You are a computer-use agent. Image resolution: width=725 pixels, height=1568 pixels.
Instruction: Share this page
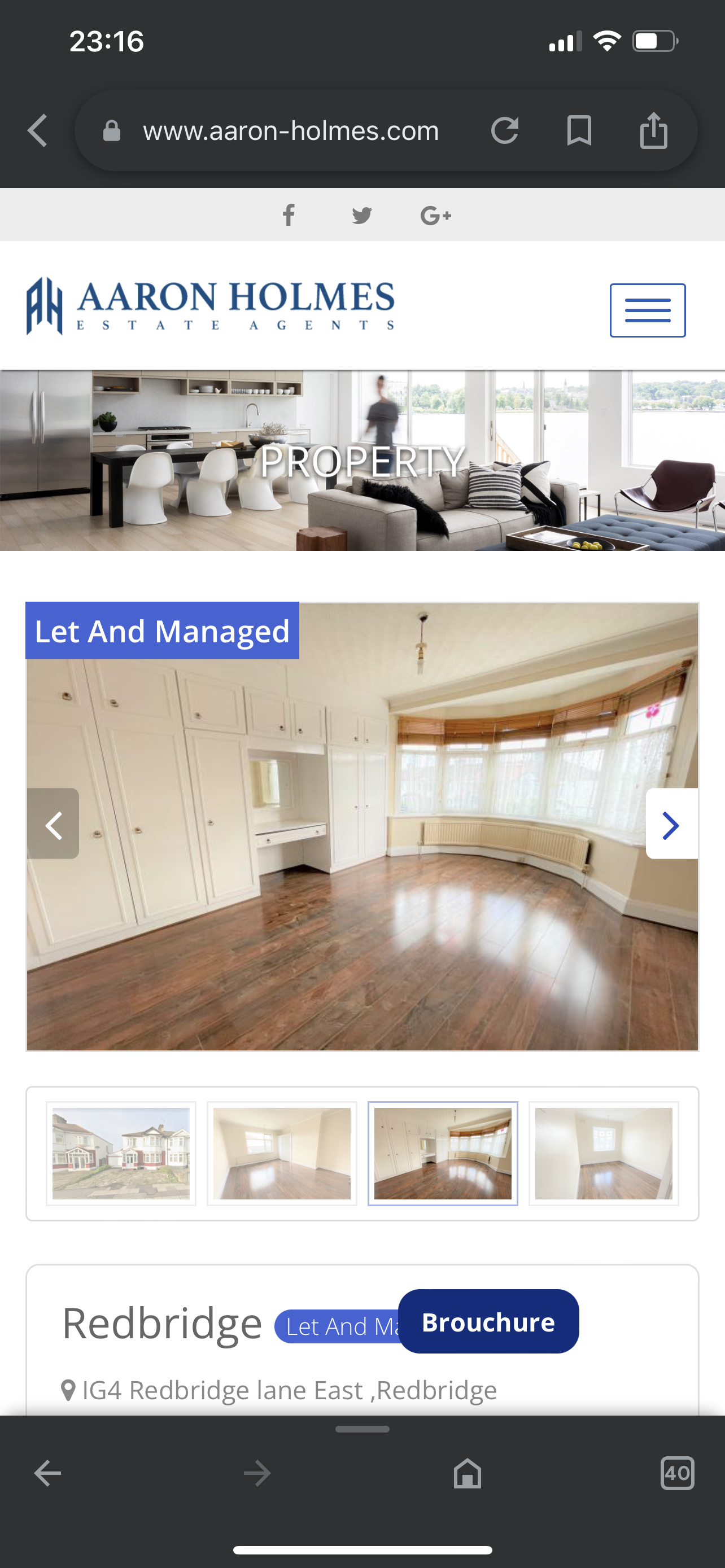(653, 130)
